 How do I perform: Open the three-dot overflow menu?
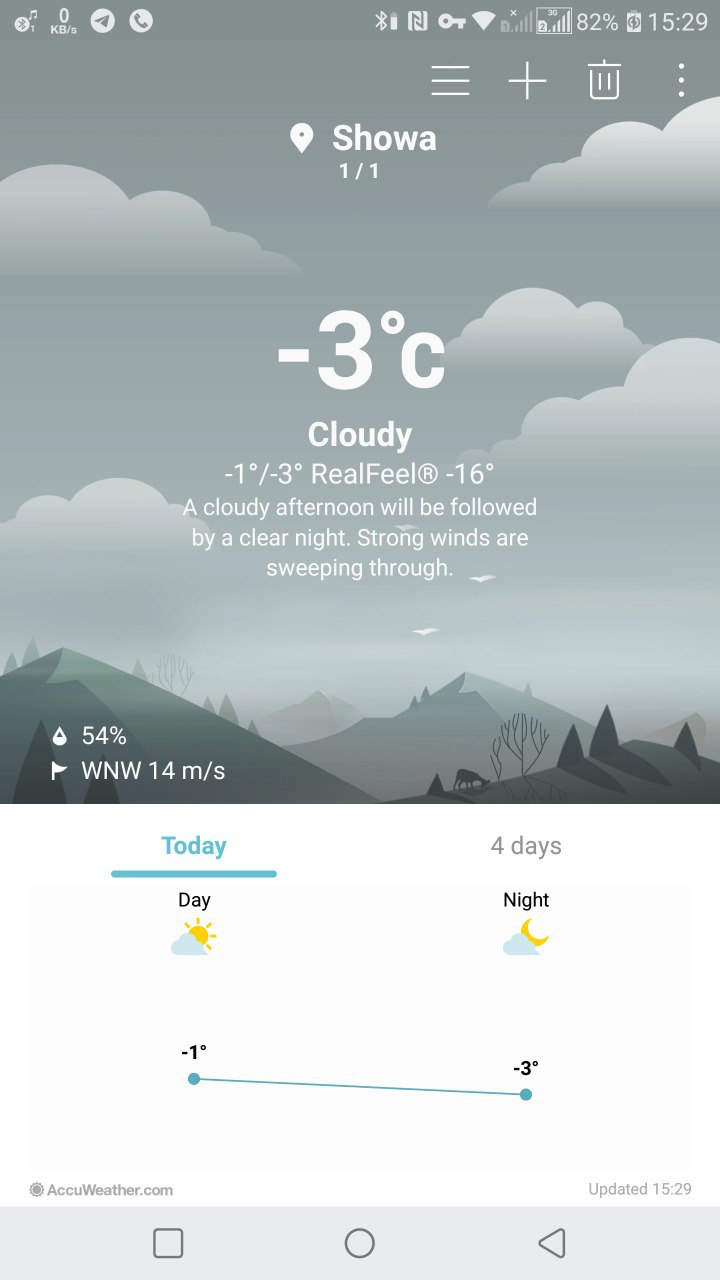coord(681,81)
